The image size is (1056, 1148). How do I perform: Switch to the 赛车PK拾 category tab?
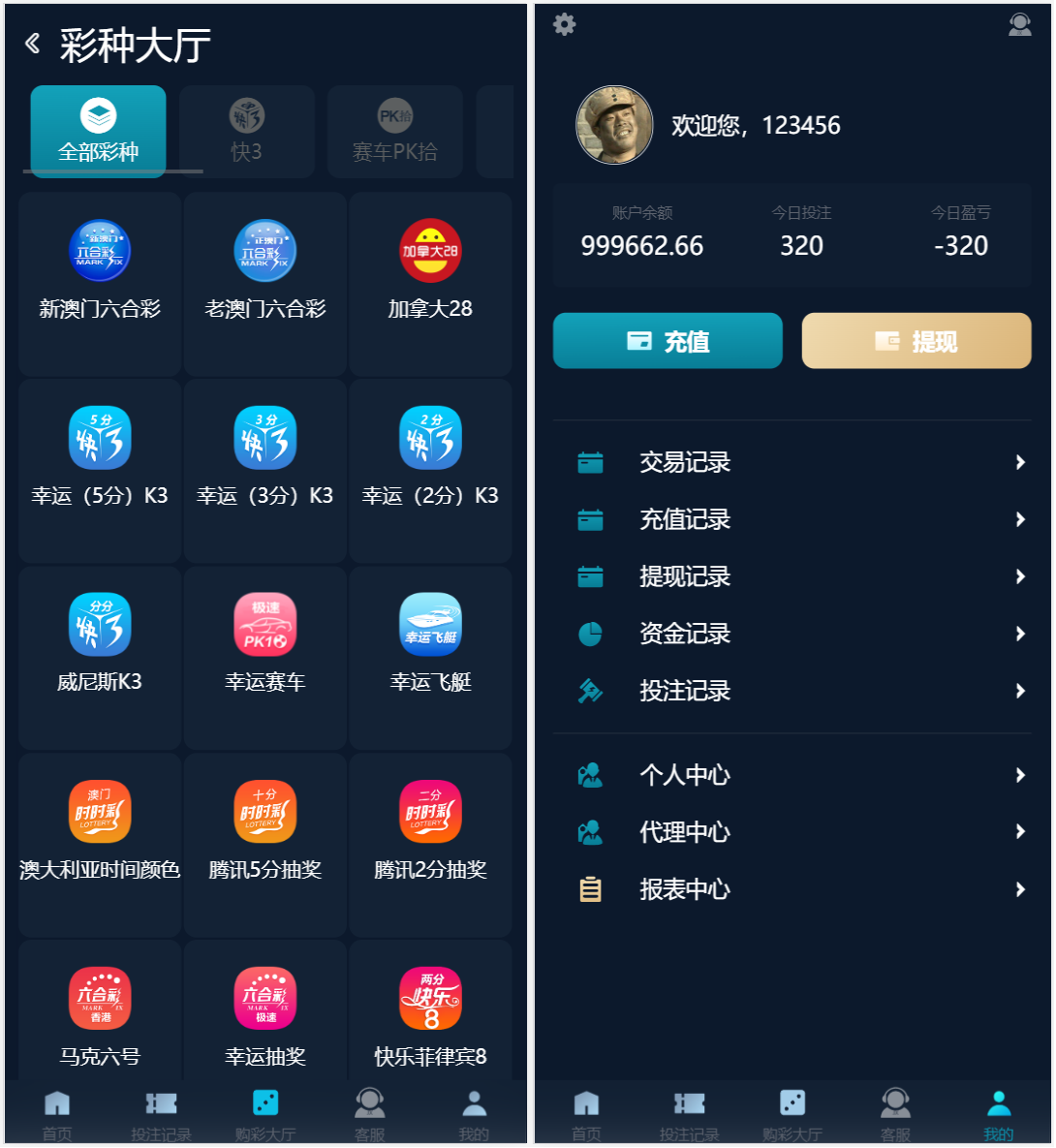(394, 132)
